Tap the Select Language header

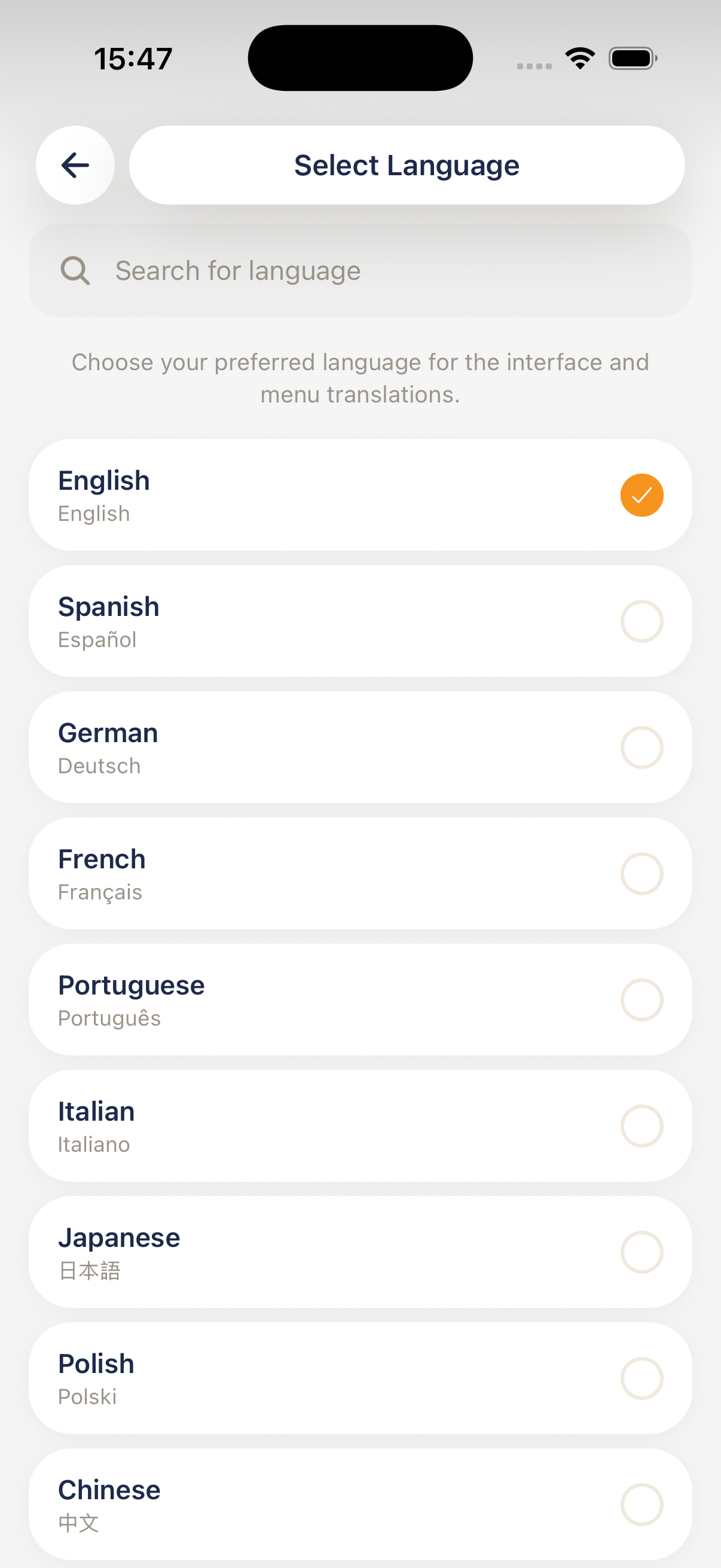[x=407, y=164]
